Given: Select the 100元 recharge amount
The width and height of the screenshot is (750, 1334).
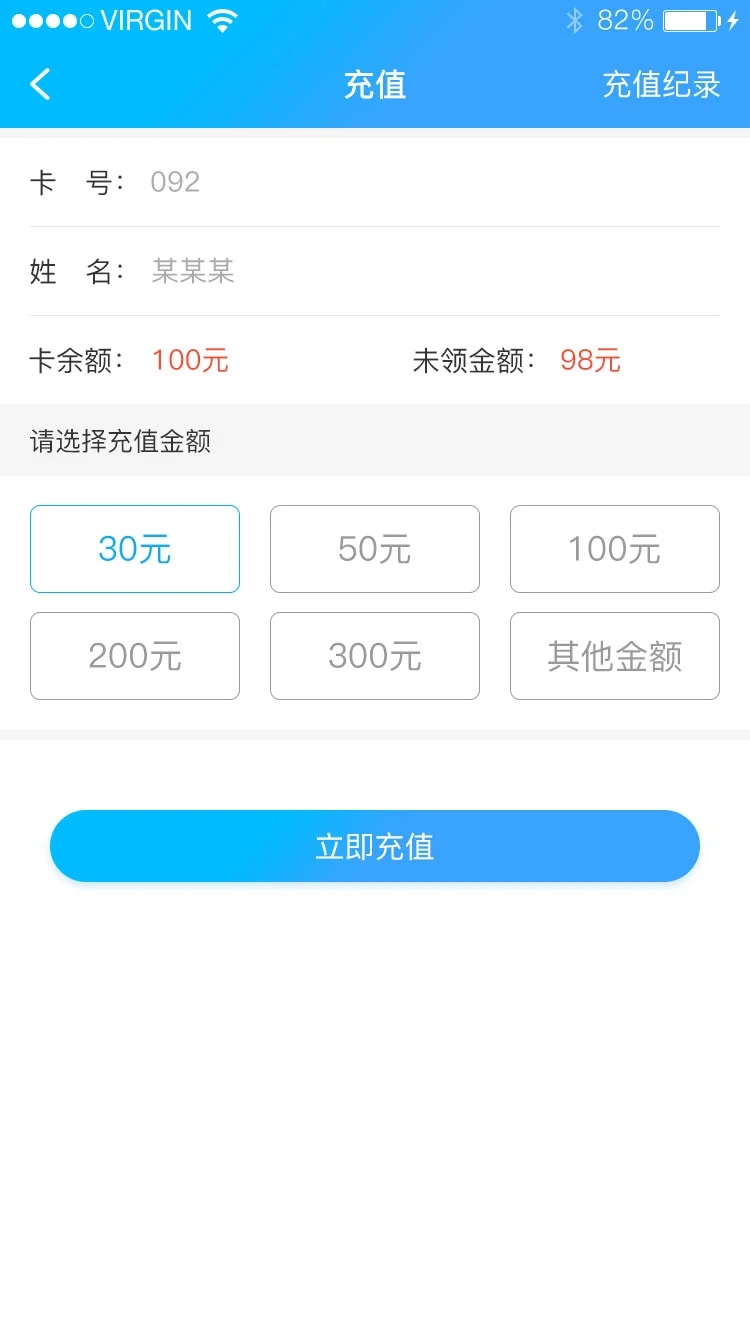Looking at the screenshot, I should (614, 548).
